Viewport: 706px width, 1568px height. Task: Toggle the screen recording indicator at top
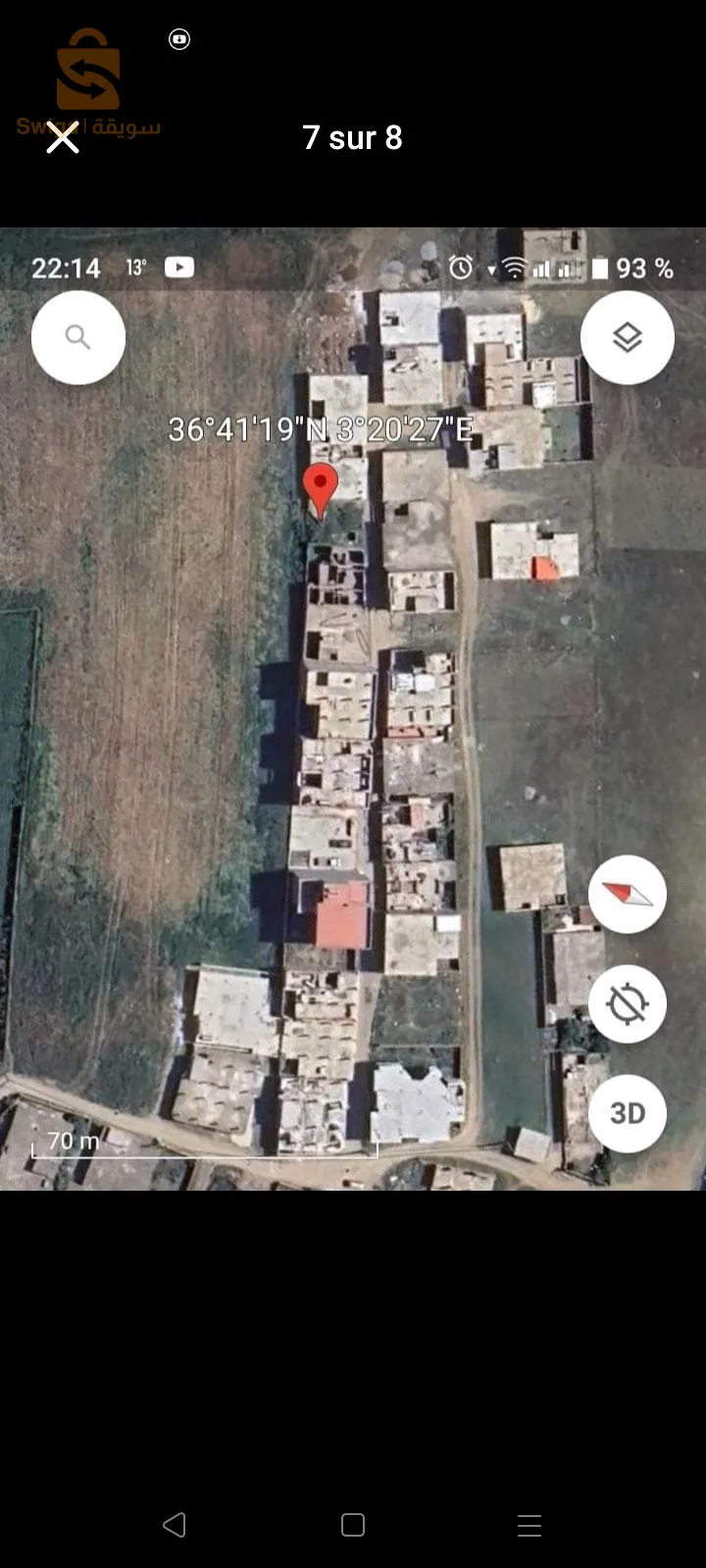[x=178, y=39]
